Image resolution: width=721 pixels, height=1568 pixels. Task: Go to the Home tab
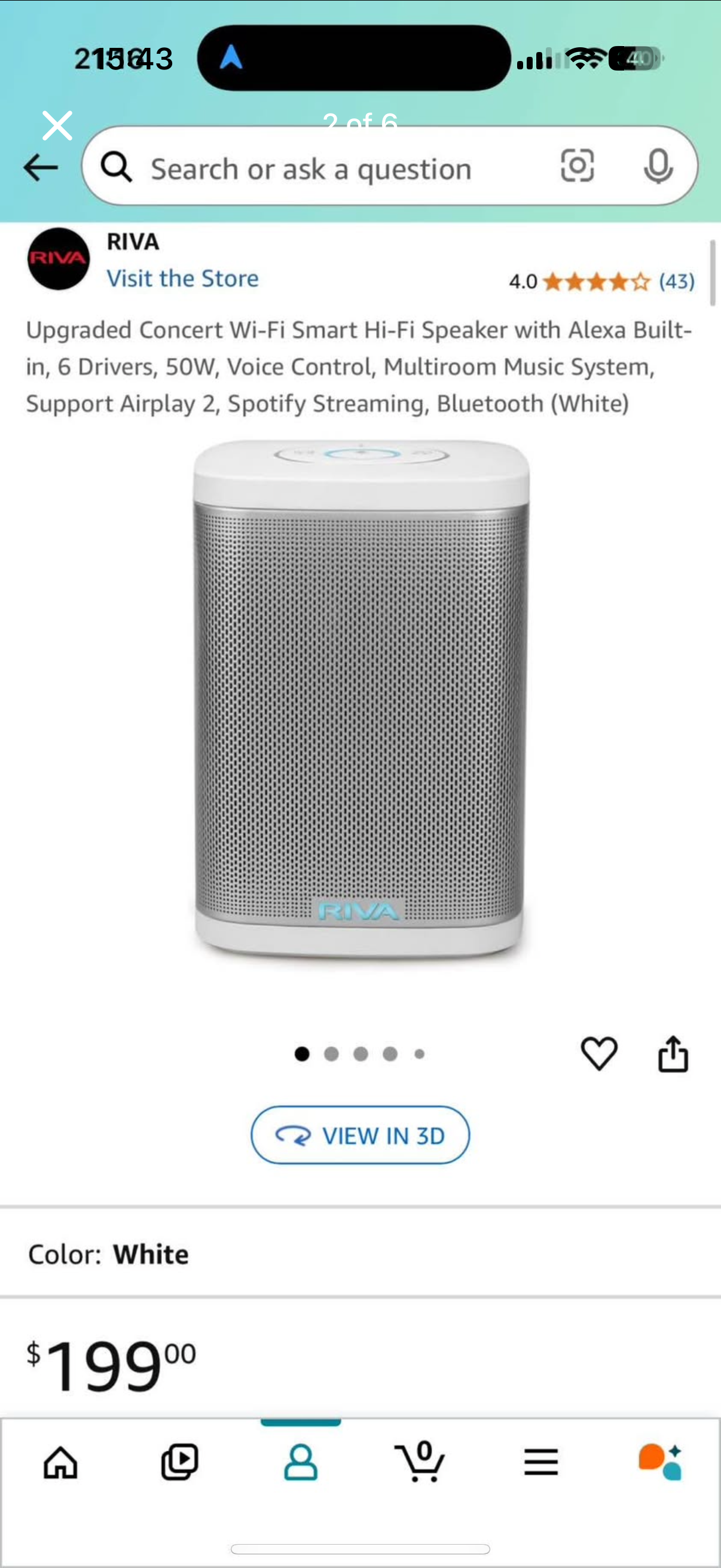pyautogui.click(x=60, y=1462)
